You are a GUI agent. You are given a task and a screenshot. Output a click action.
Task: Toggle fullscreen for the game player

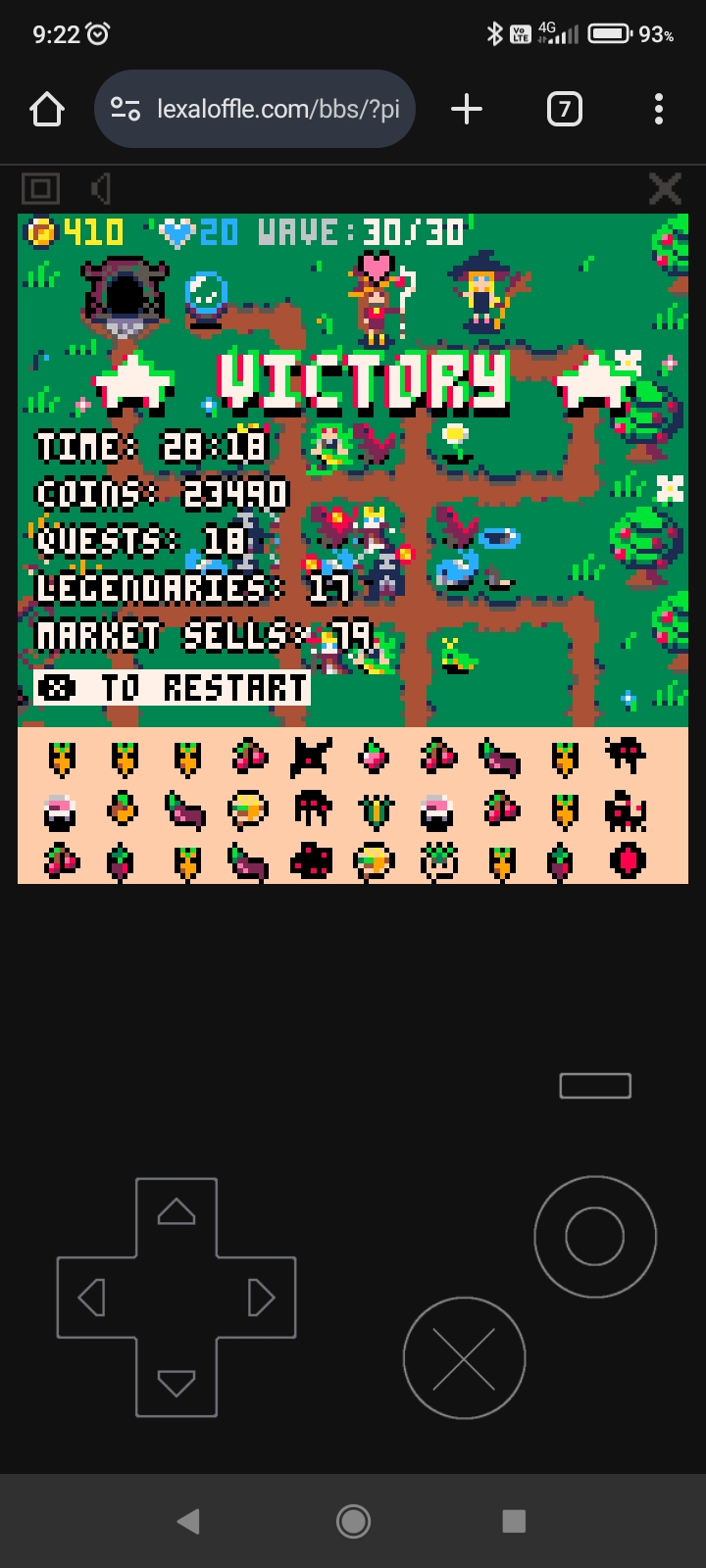click(x=40, y=188)
